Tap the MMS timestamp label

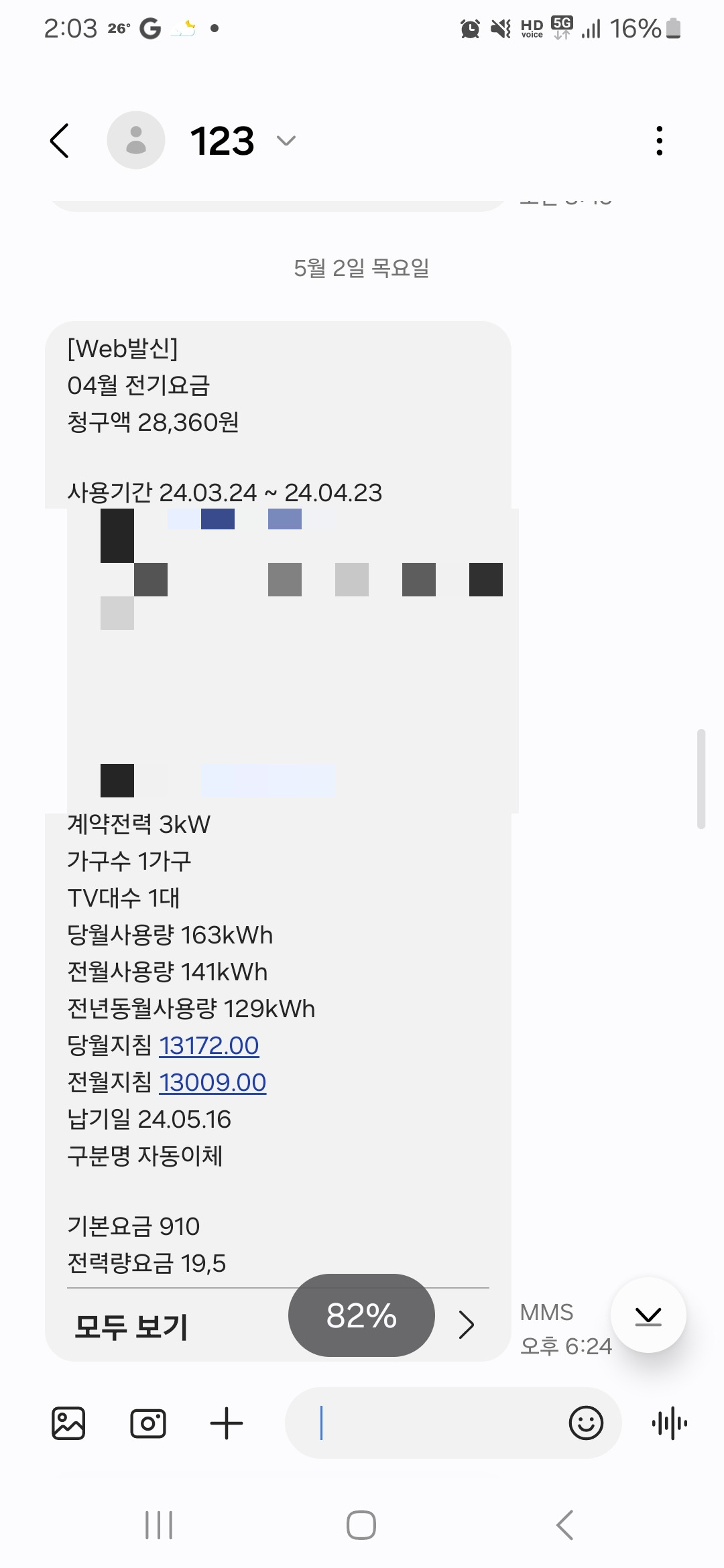(547, 1312)
